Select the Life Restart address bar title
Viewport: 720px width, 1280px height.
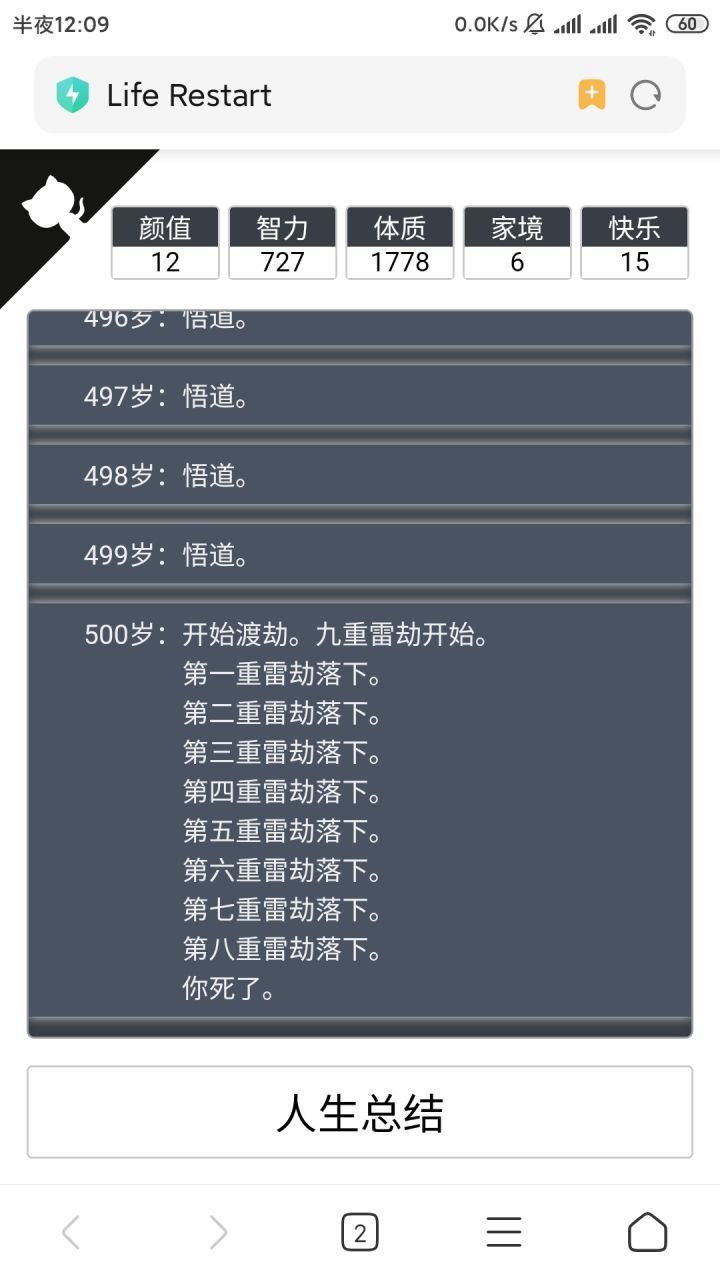coord(189,94)
